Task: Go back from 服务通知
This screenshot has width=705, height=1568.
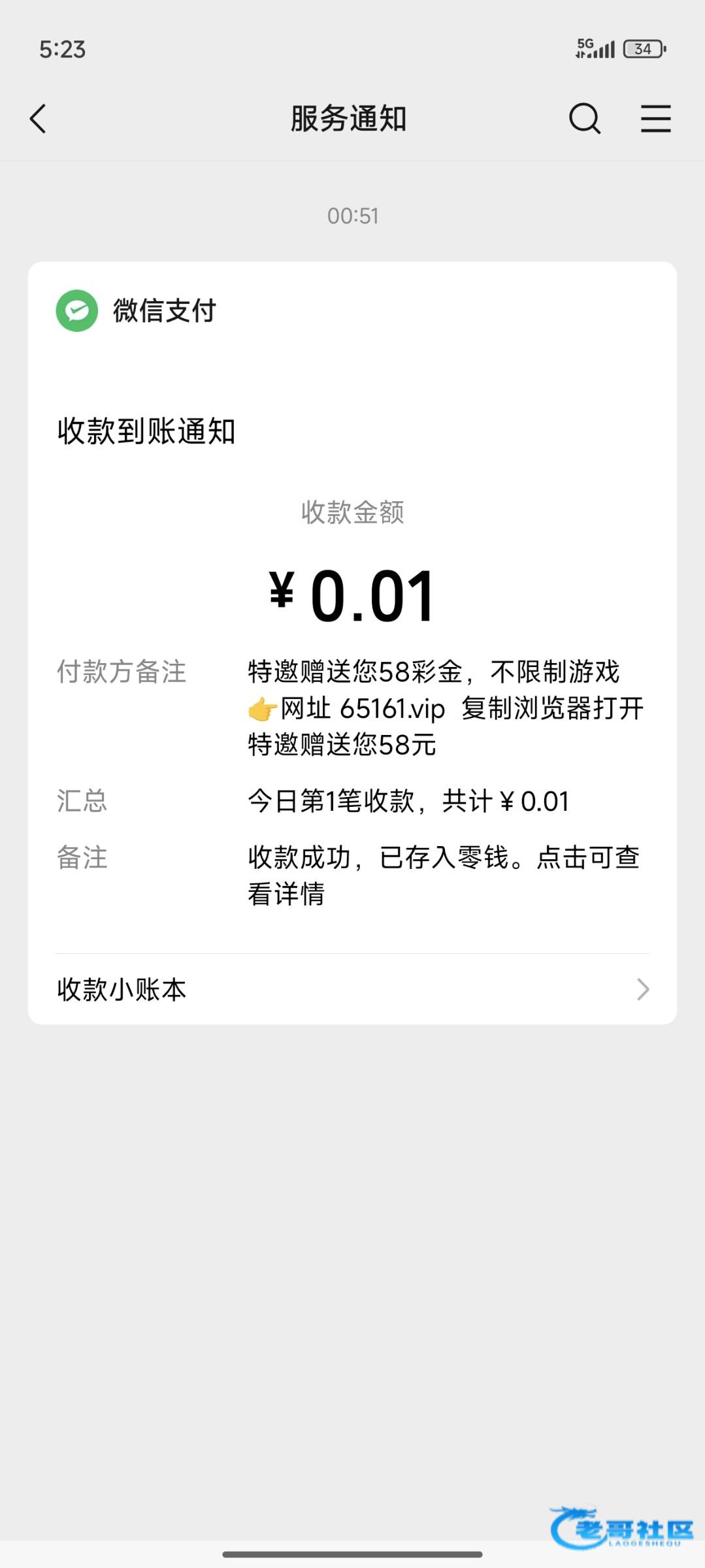Action: coord(39,119)
